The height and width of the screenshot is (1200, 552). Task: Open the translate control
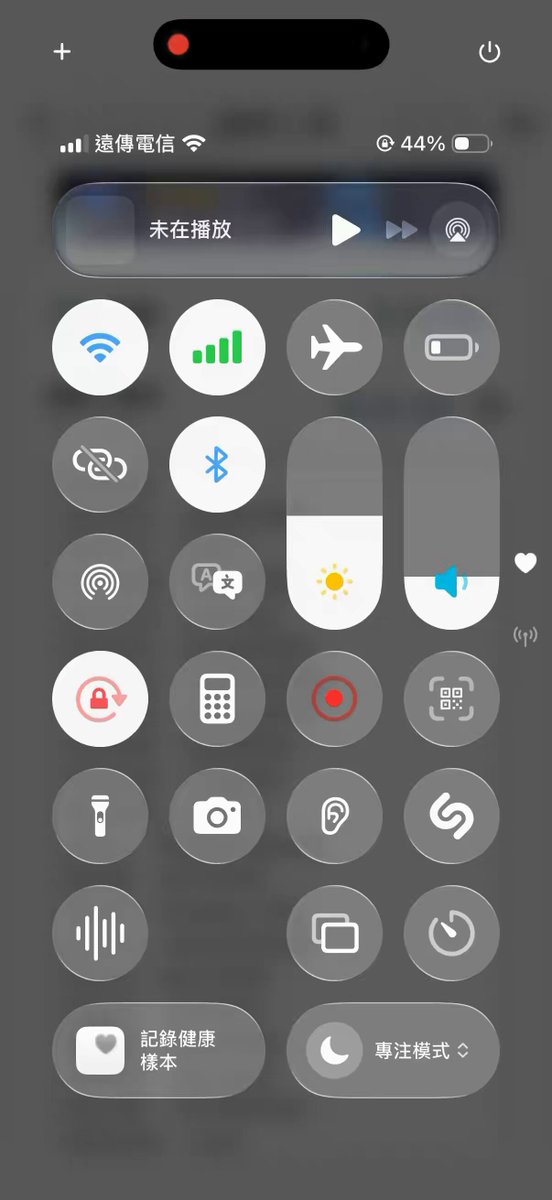(217, 582)
